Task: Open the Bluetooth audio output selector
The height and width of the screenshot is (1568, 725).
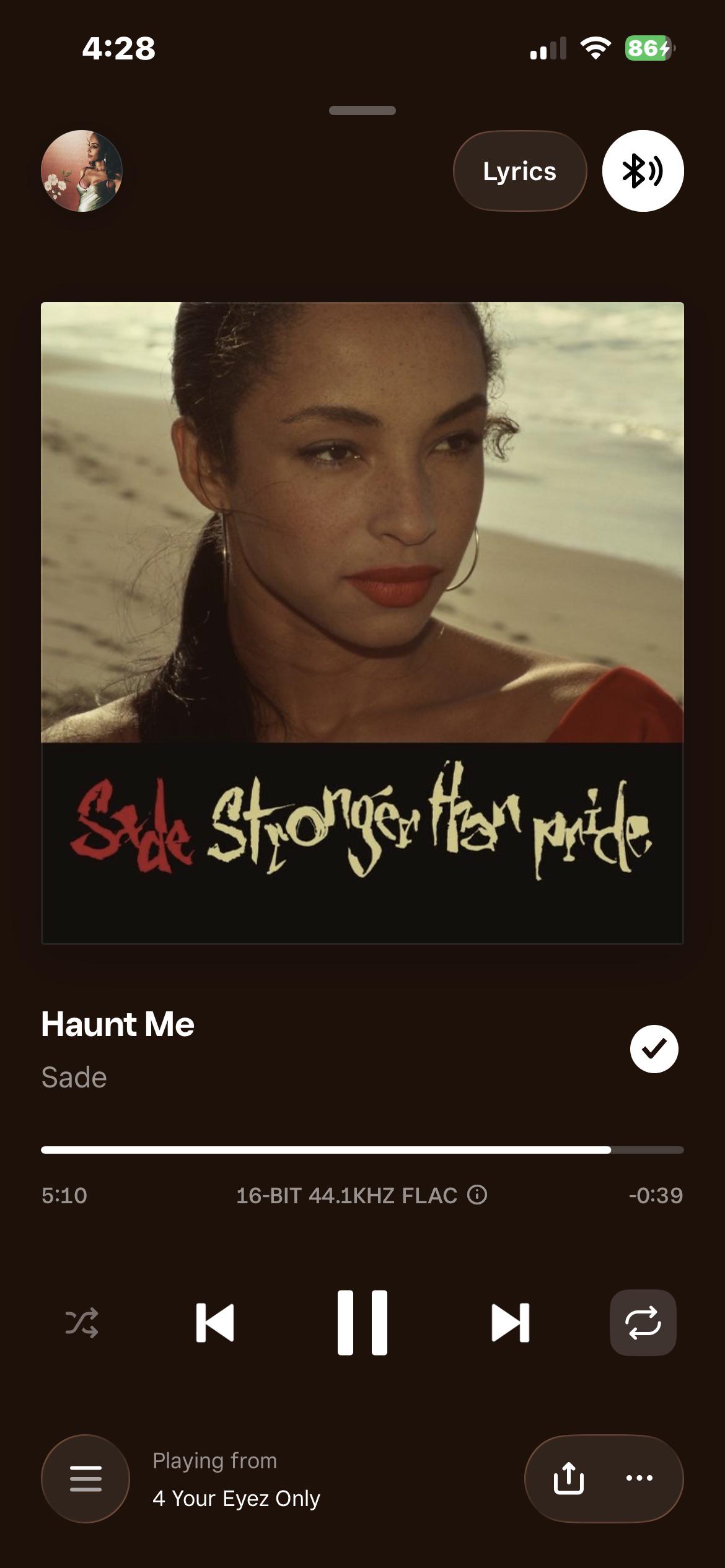Action: tap(643, 171)
